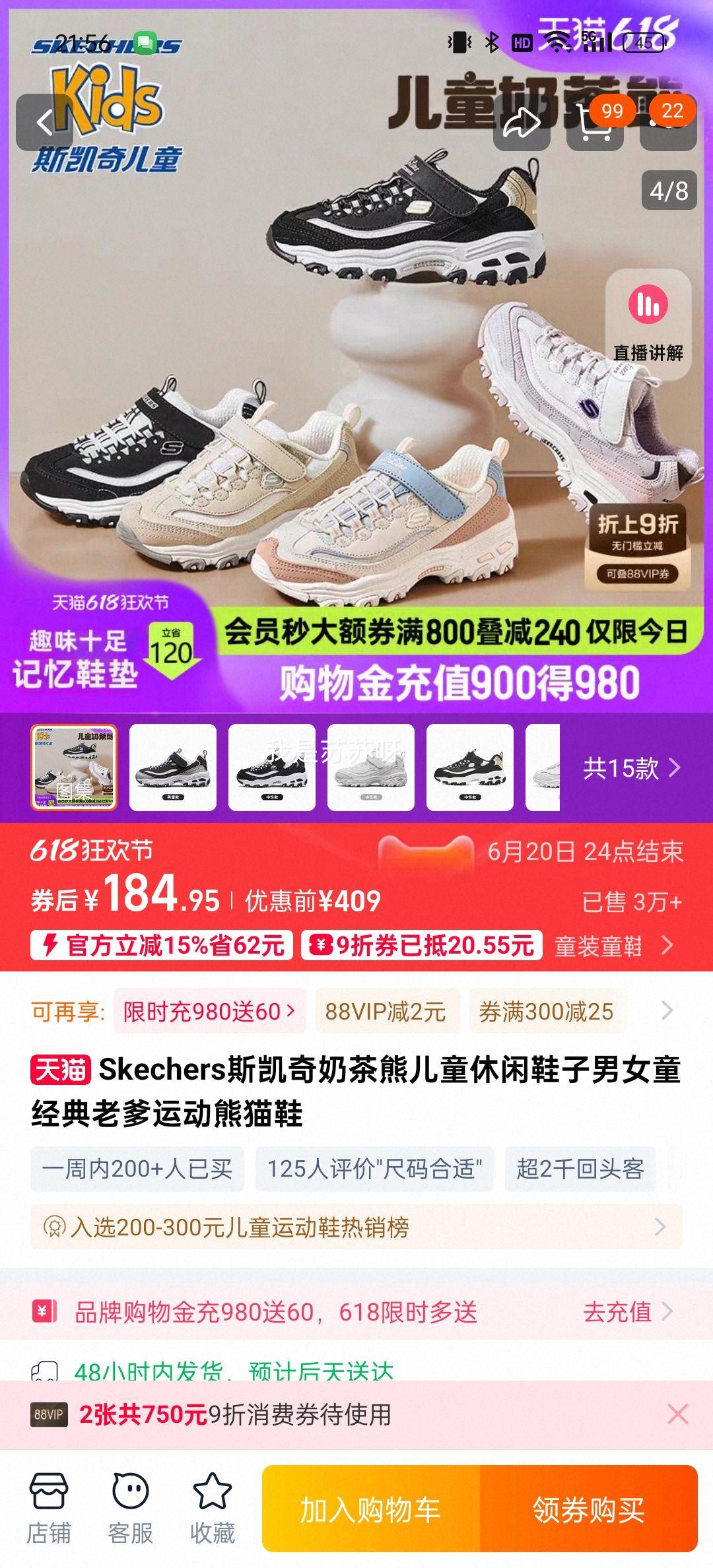Tap 加入购物车 to add to cart
The width and height of the screenshot is (713, 1568).
pos(370,1509)
